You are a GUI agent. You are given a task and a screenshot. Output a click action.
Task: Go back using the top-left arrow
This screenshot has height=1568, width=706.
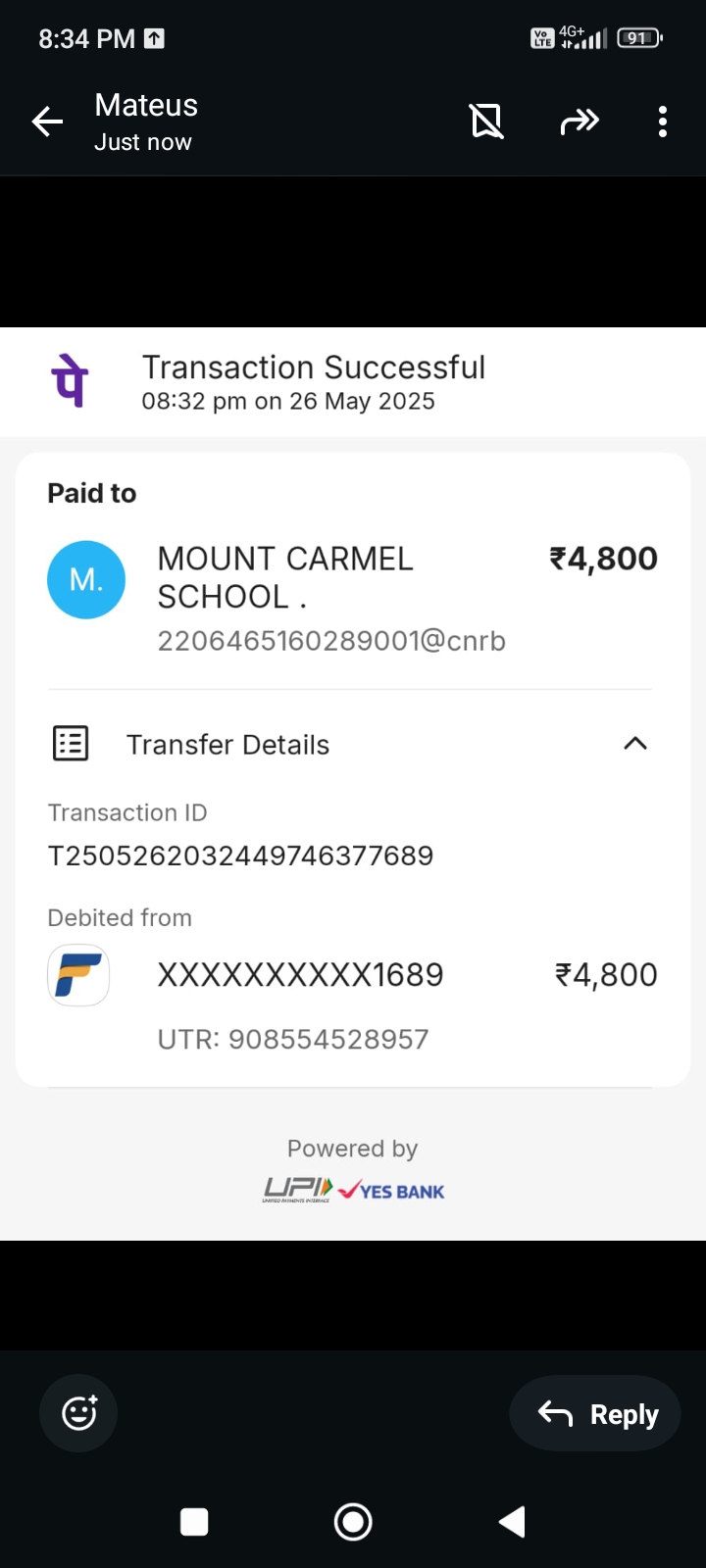pyautogui.click(x=47, y=122)
